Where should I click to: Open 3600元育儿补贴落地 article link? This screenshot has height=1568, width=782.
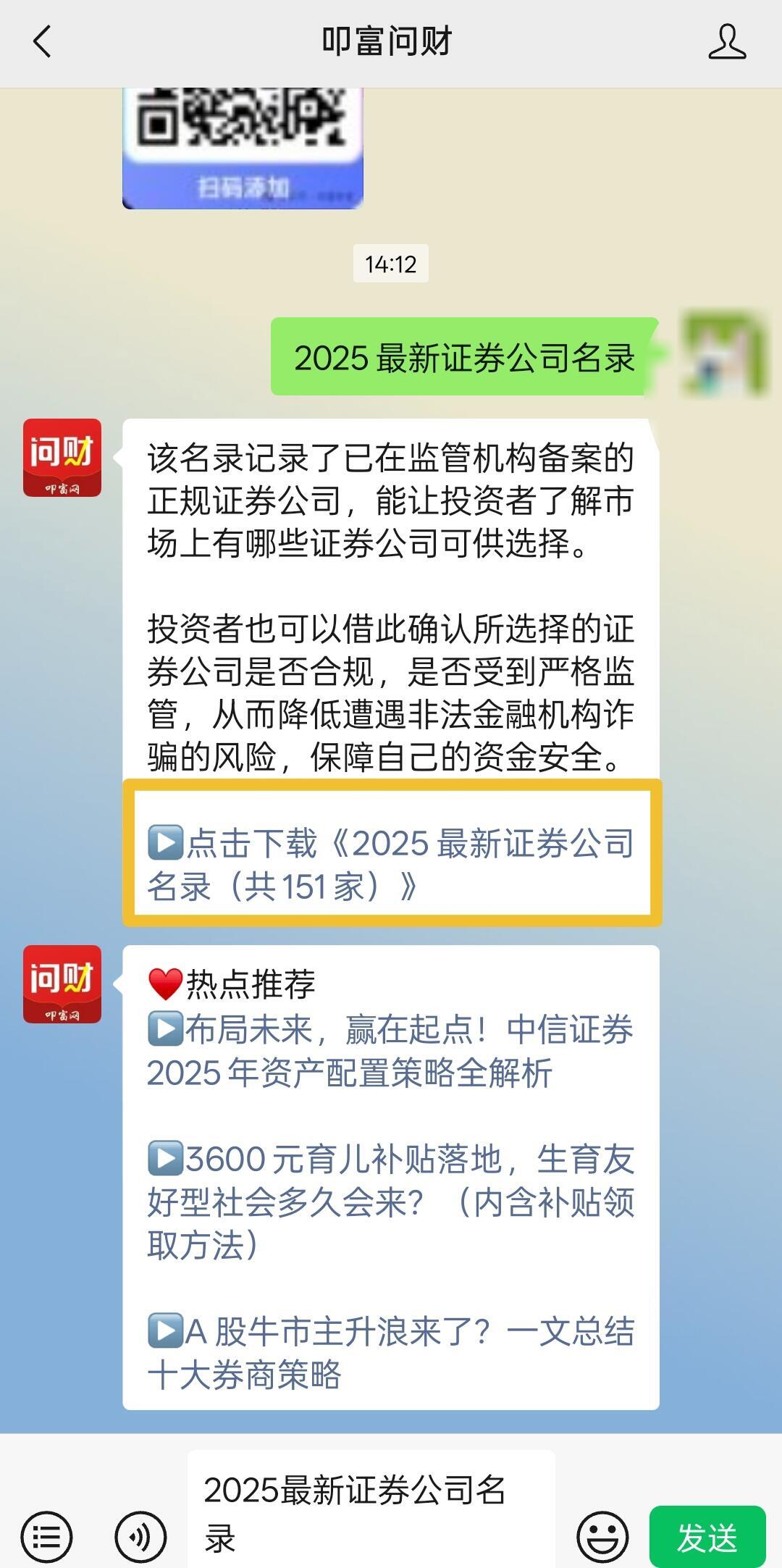391,1202
